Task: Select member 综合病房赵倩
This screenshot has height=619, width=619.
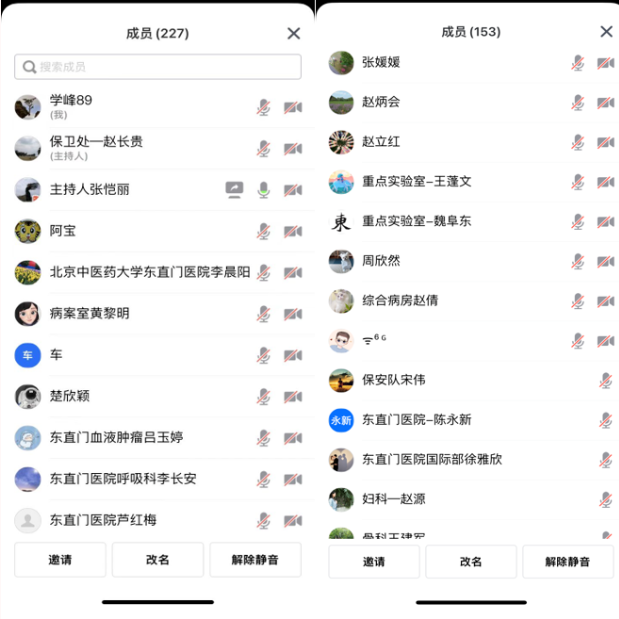Action: point(440,300)
